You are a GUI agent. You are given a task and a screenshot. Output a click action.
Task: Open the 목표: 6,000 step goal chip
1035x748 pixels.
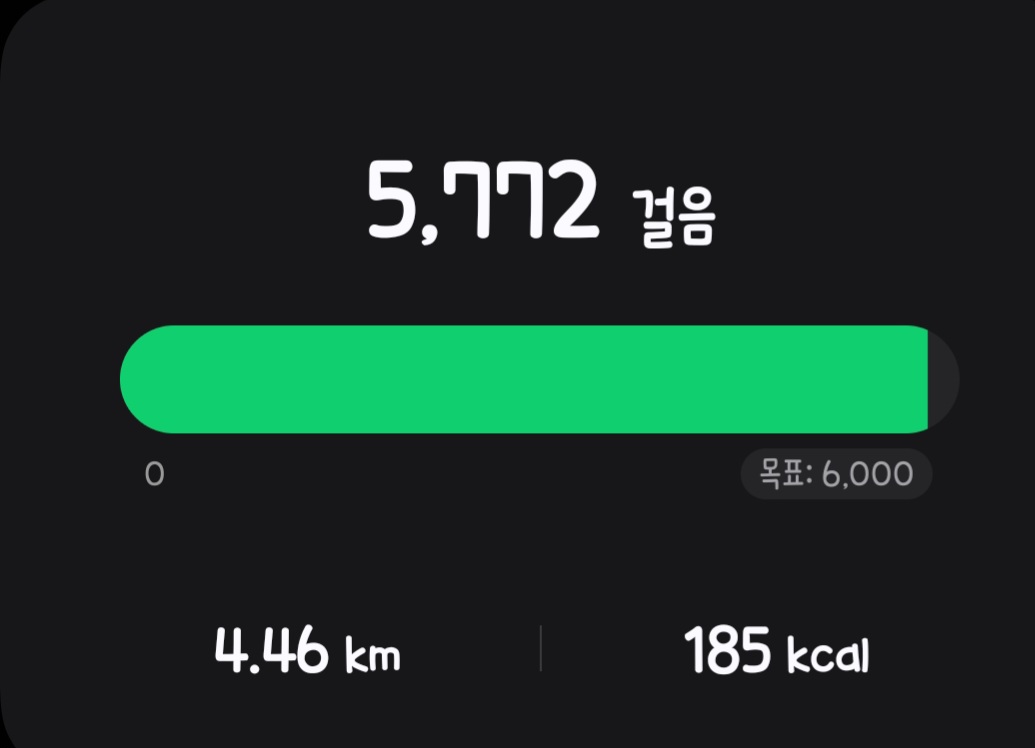836,474
